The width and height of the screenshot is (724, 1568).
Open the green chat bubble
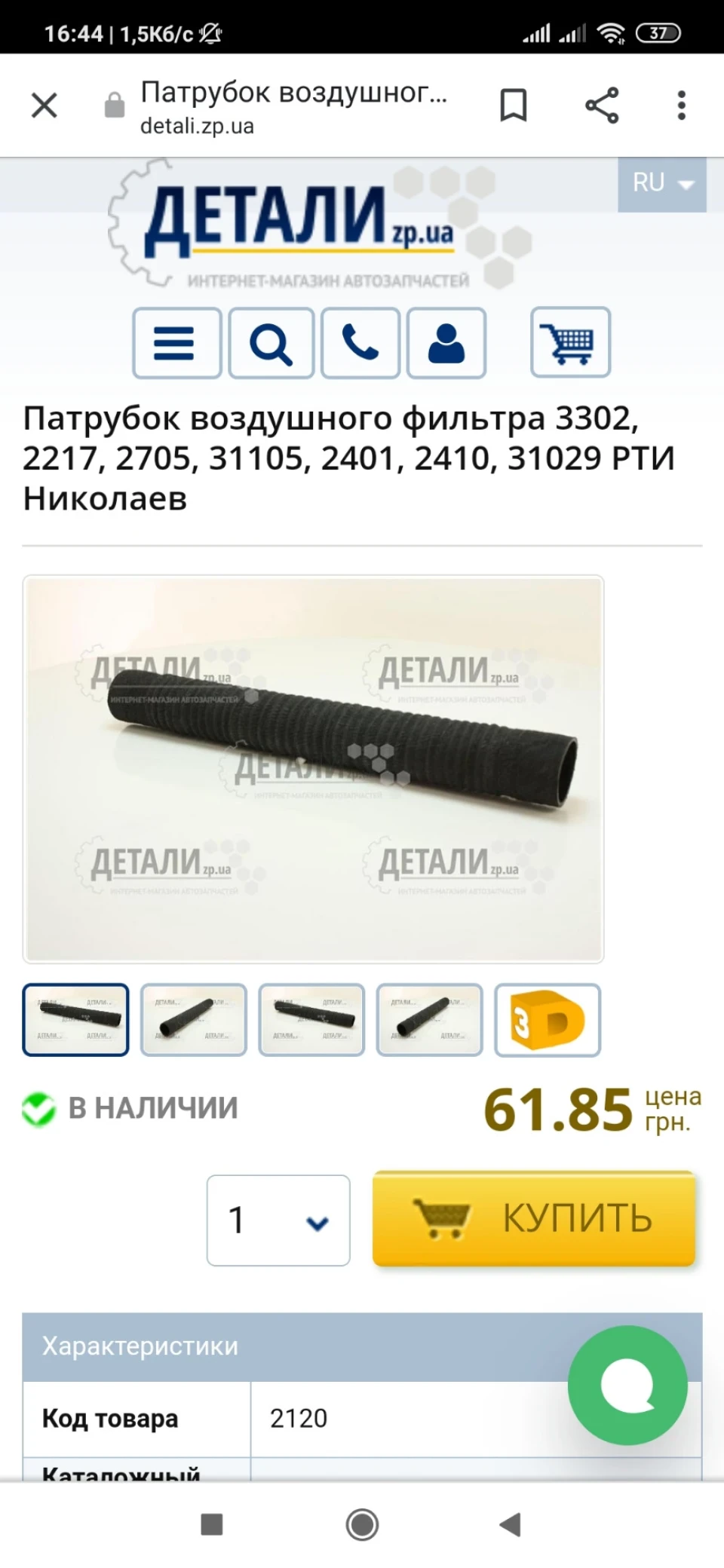[627, 1386]
